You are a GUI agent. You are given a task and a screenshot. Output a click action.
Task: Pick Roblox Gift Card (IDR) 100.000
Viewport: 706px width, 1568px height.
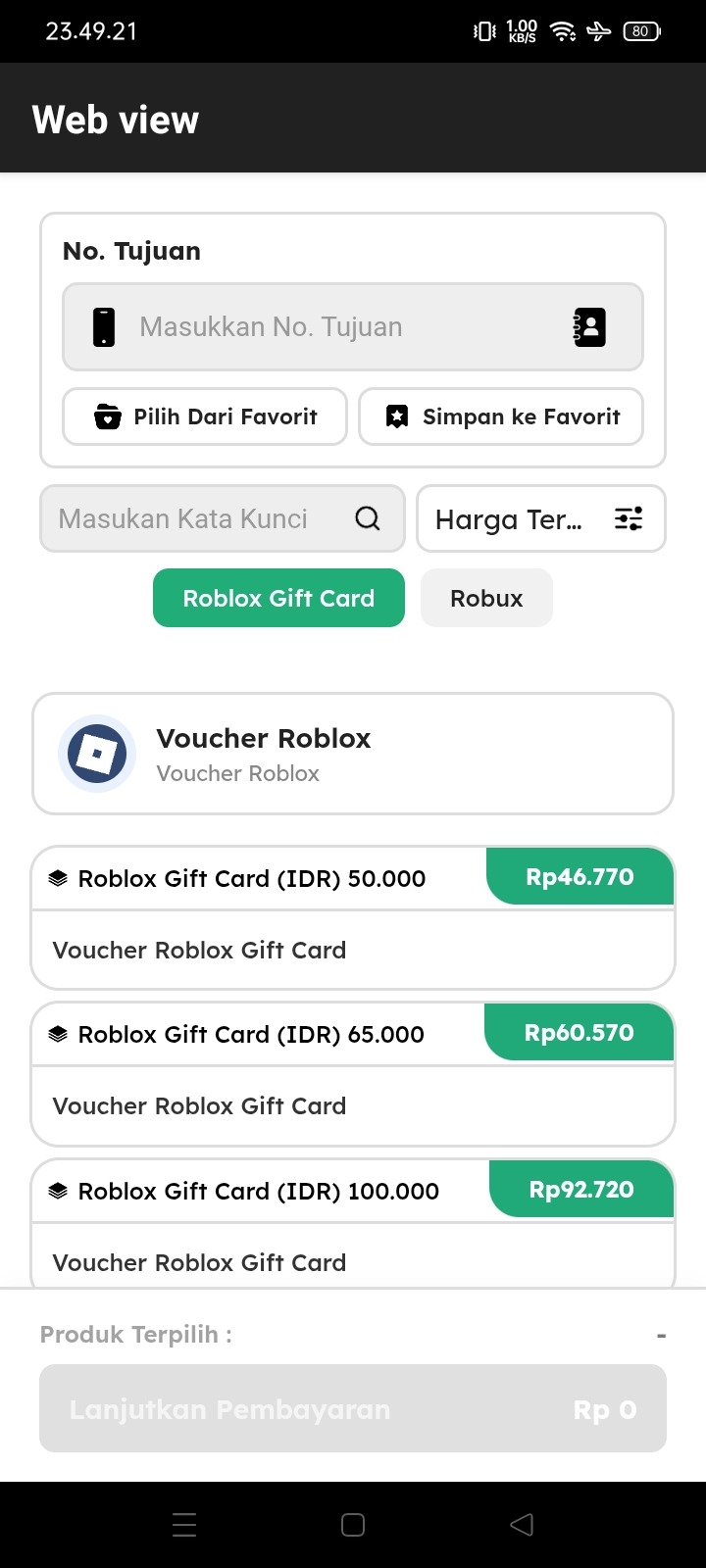(x=353, y=1223)
